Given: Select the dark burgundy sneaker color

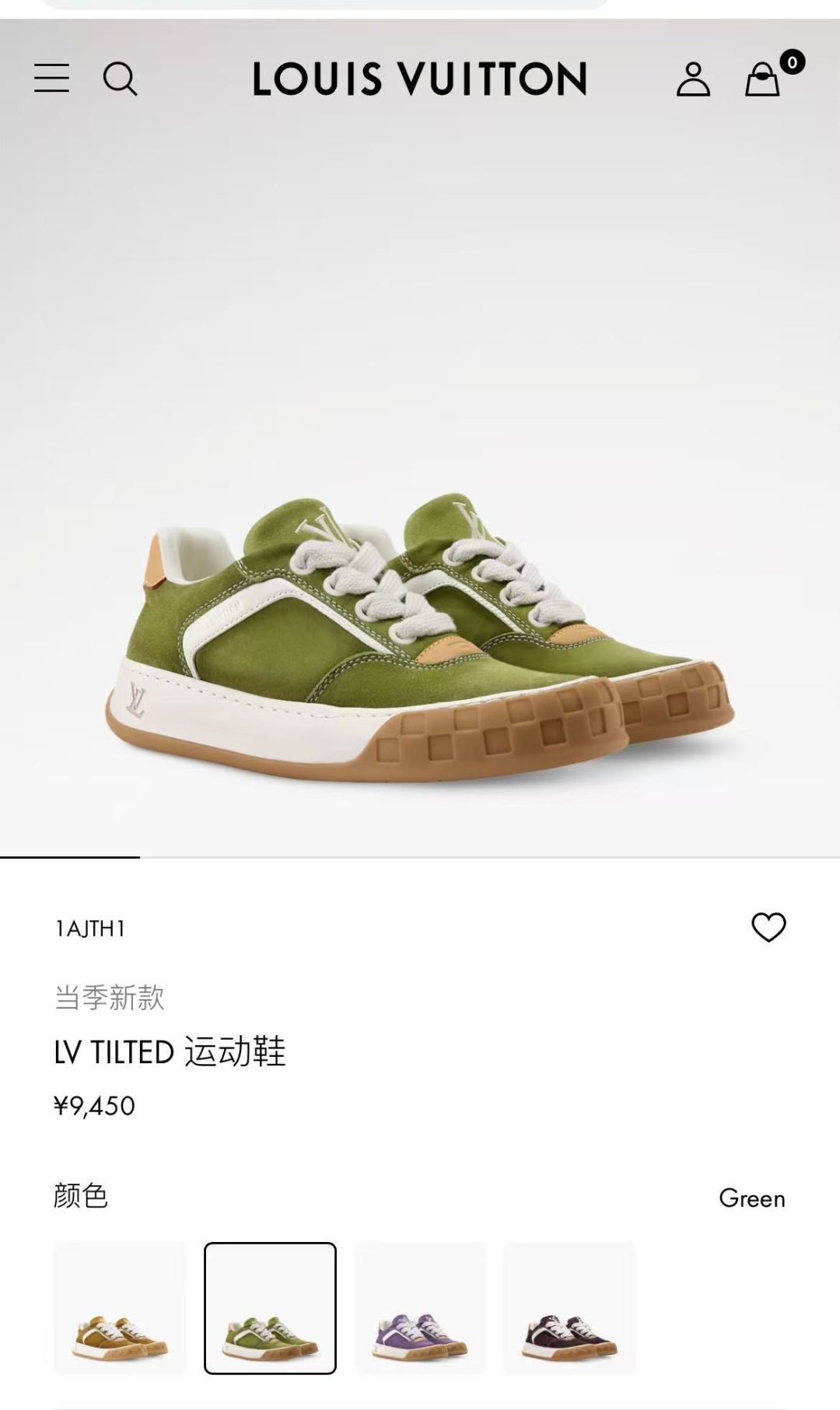Looking at the screenshot, I should tap(569, 1308).
